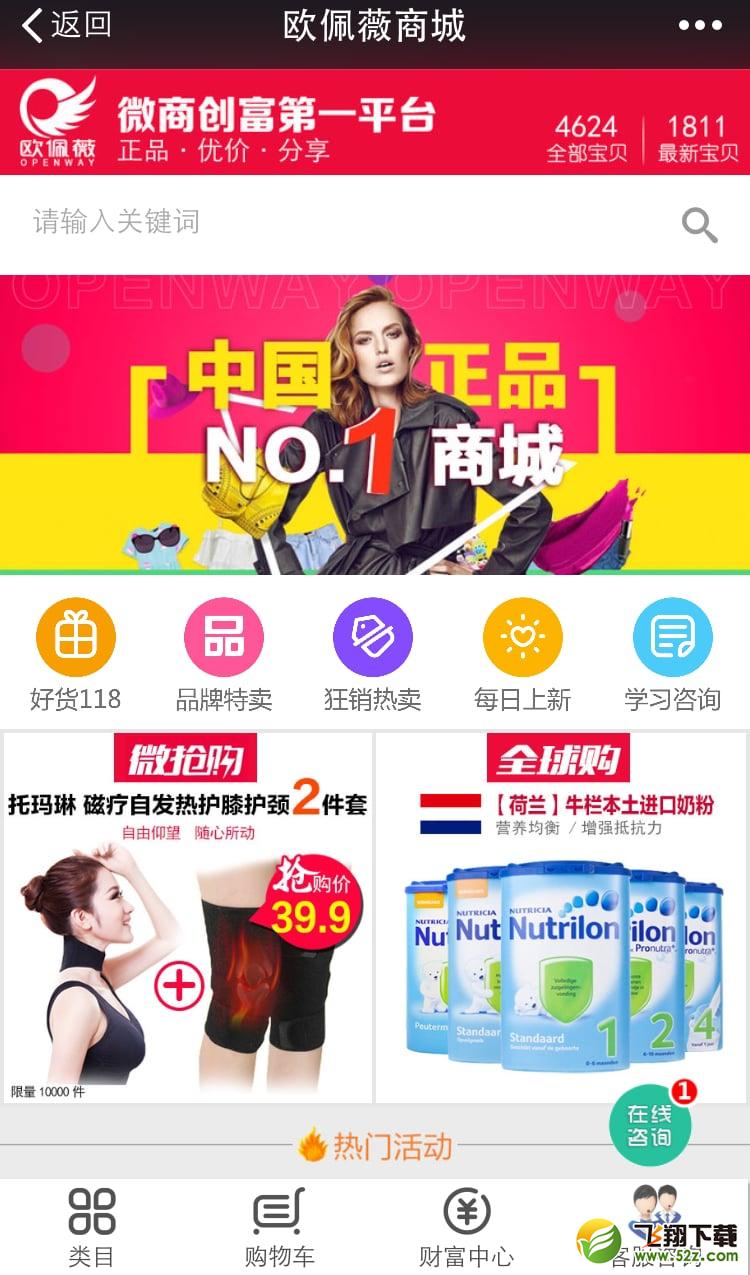Open 狂销热卖 section
Screen dimensions: 750x1275
(x=373, y=655)
